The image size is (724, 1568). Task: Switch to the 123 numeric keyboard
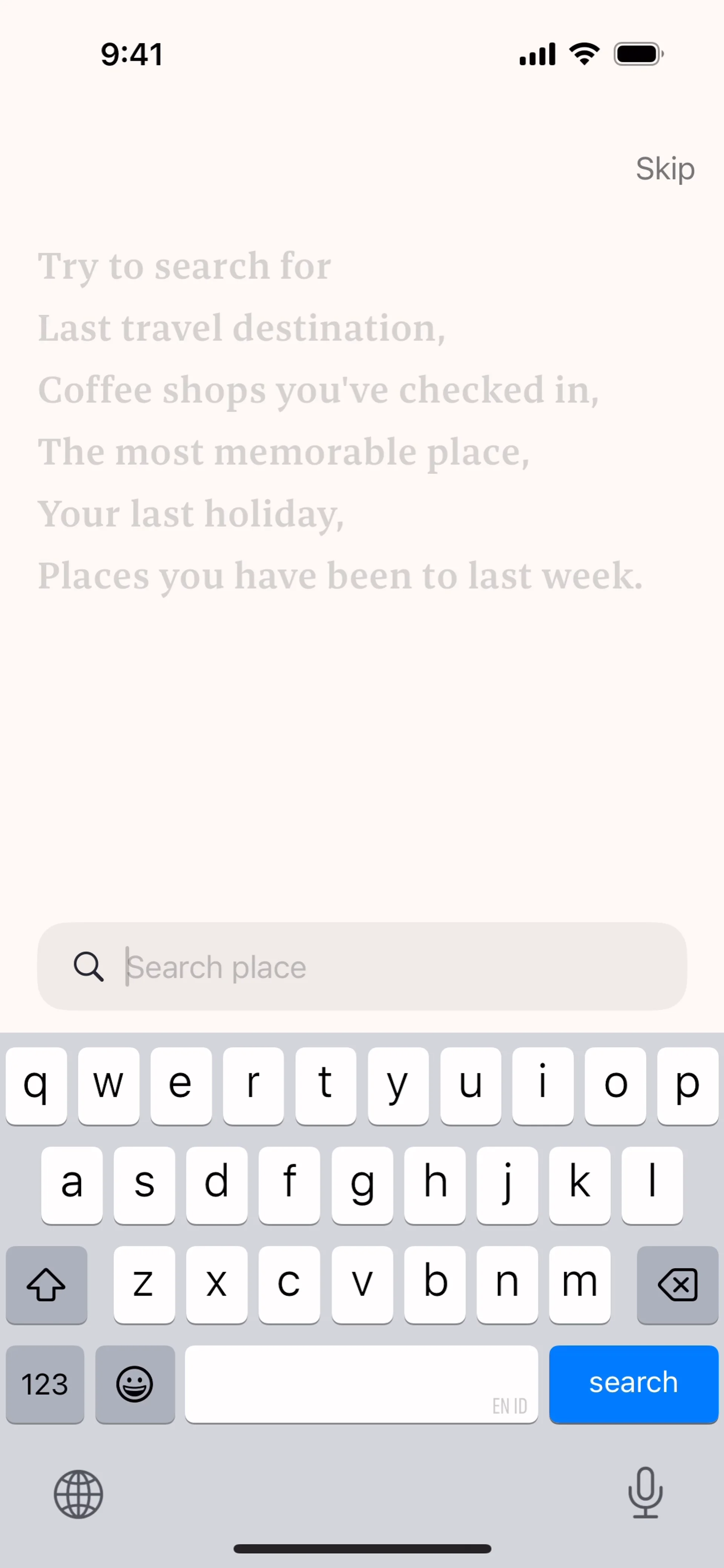[x=45, y=1384]
